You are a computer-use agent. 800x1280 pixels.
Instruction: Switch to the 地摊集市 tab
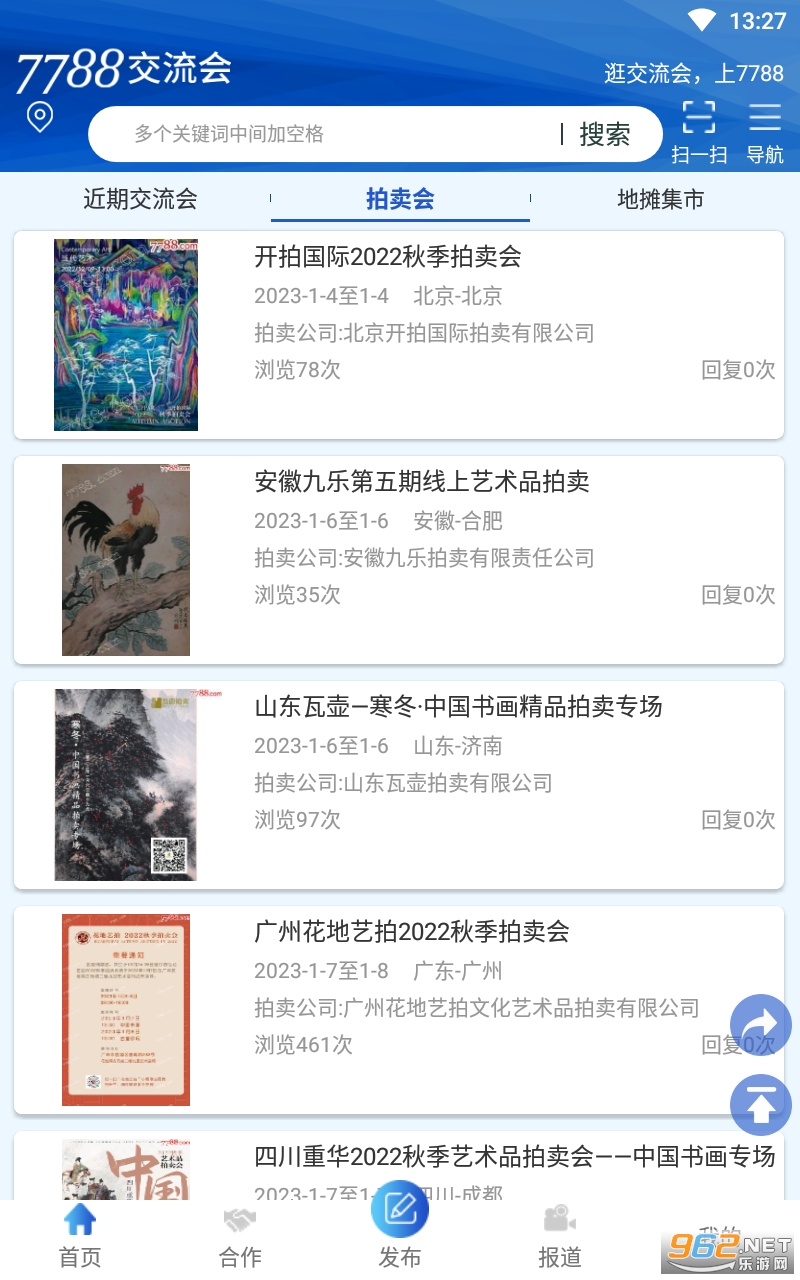pos(660,199)
